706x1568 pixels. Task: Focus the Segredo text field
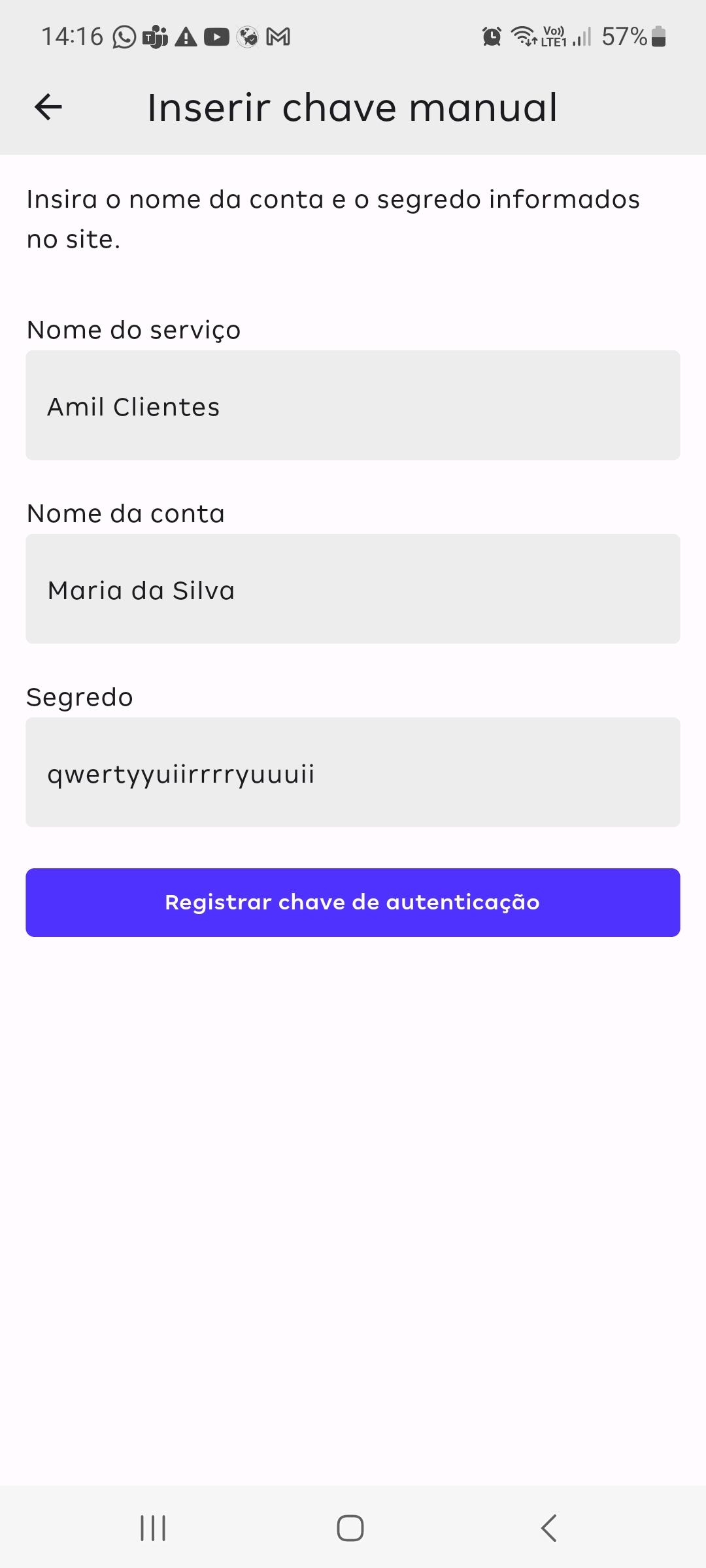(353, 772)
